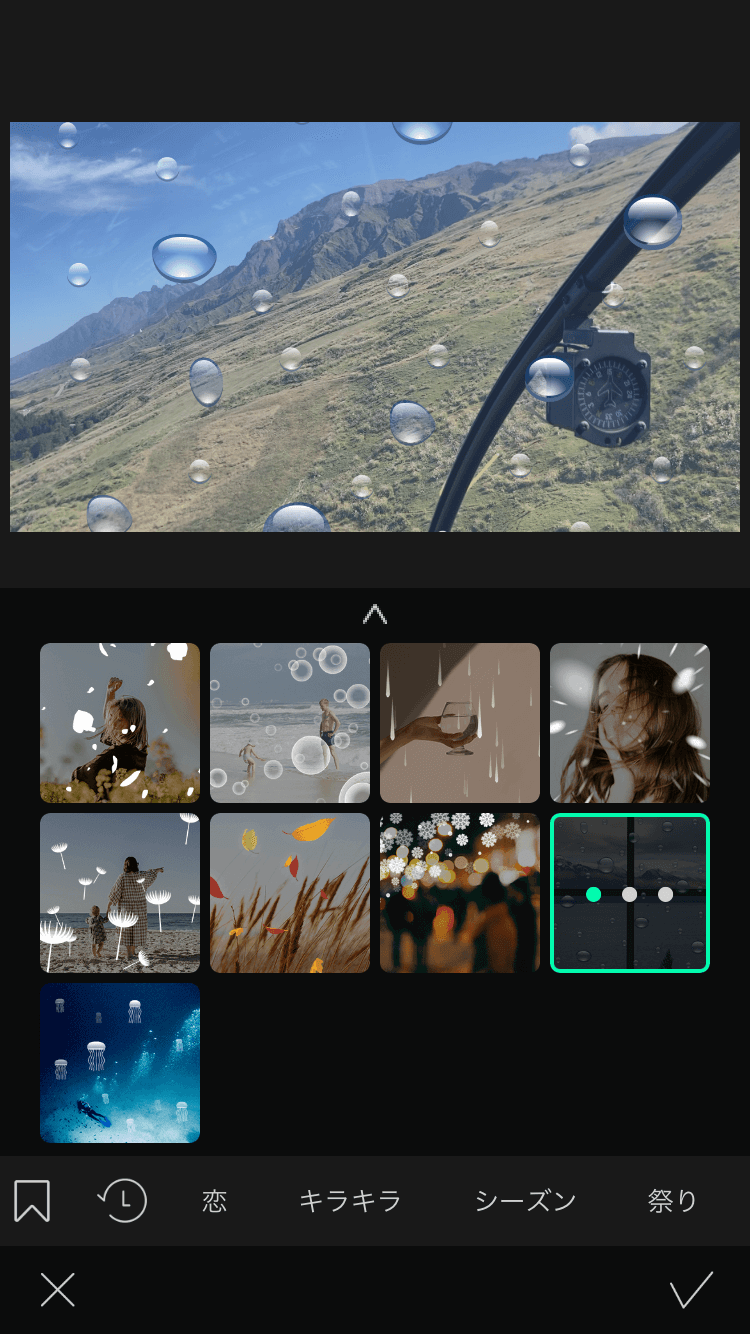Select the snow flurry portrait effect

pyautogui.click(x=630, y=723)
